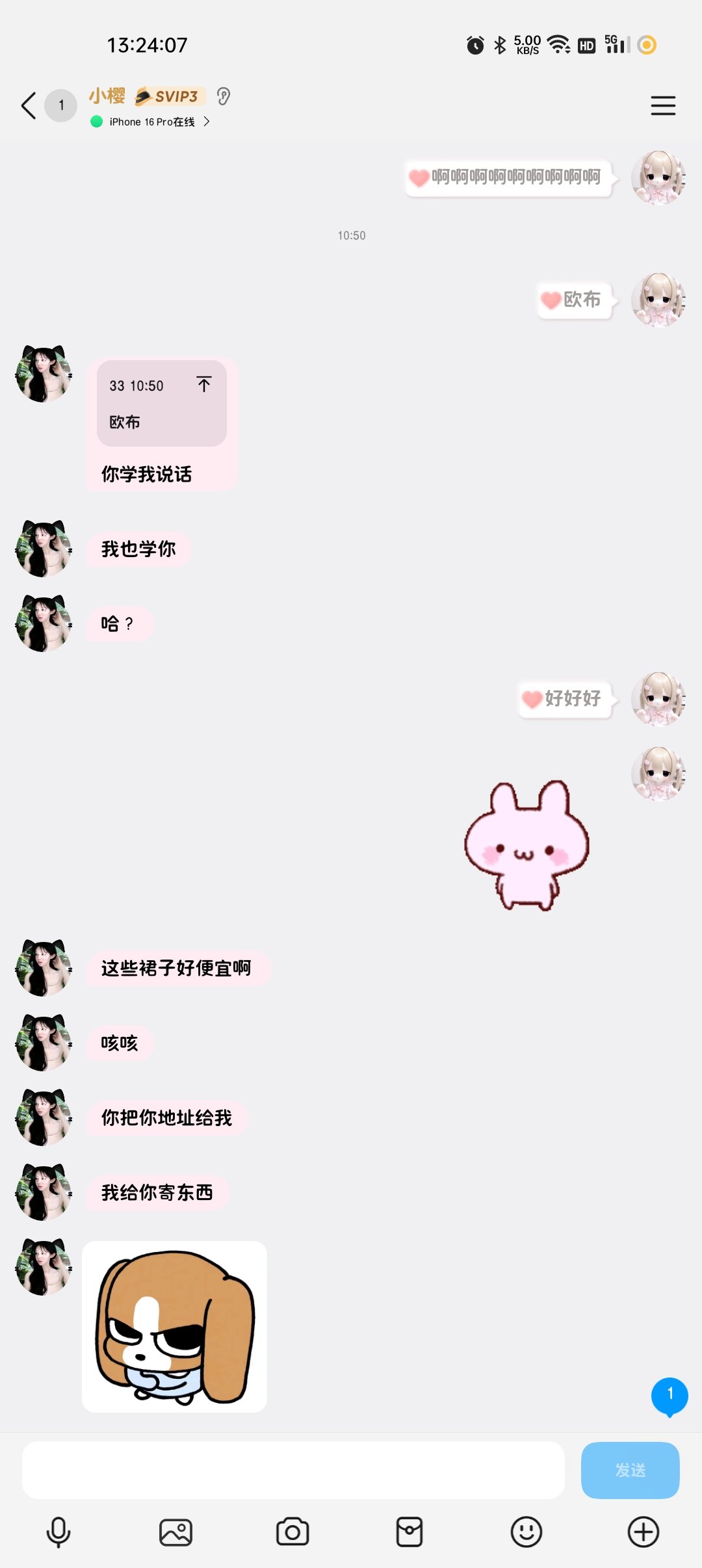Go back from the chat with 小樱
The image size is (702, 1568).
(x=29, y=105)
